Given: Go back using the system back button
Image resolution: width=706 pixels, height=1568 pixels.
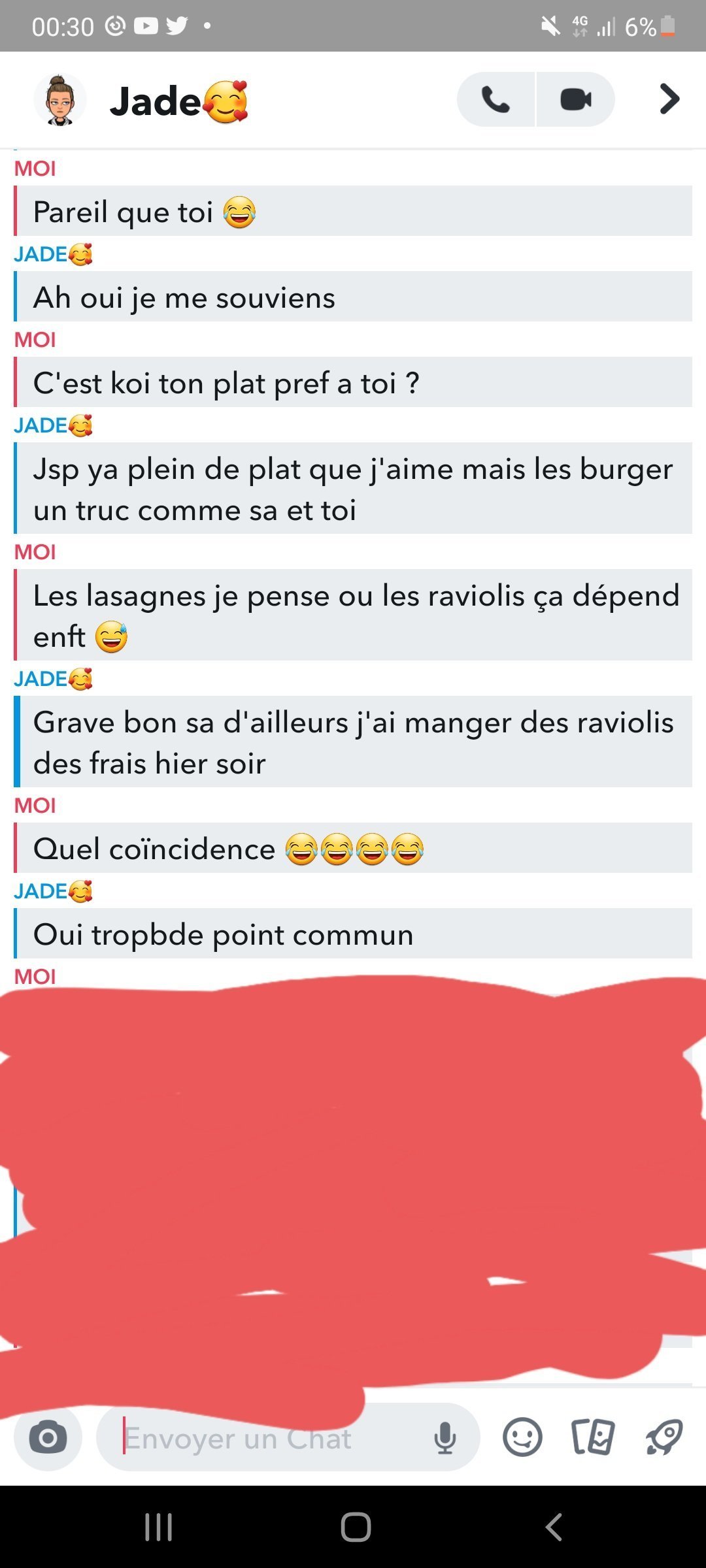Looking at the screenshot, I should 553,1527.
